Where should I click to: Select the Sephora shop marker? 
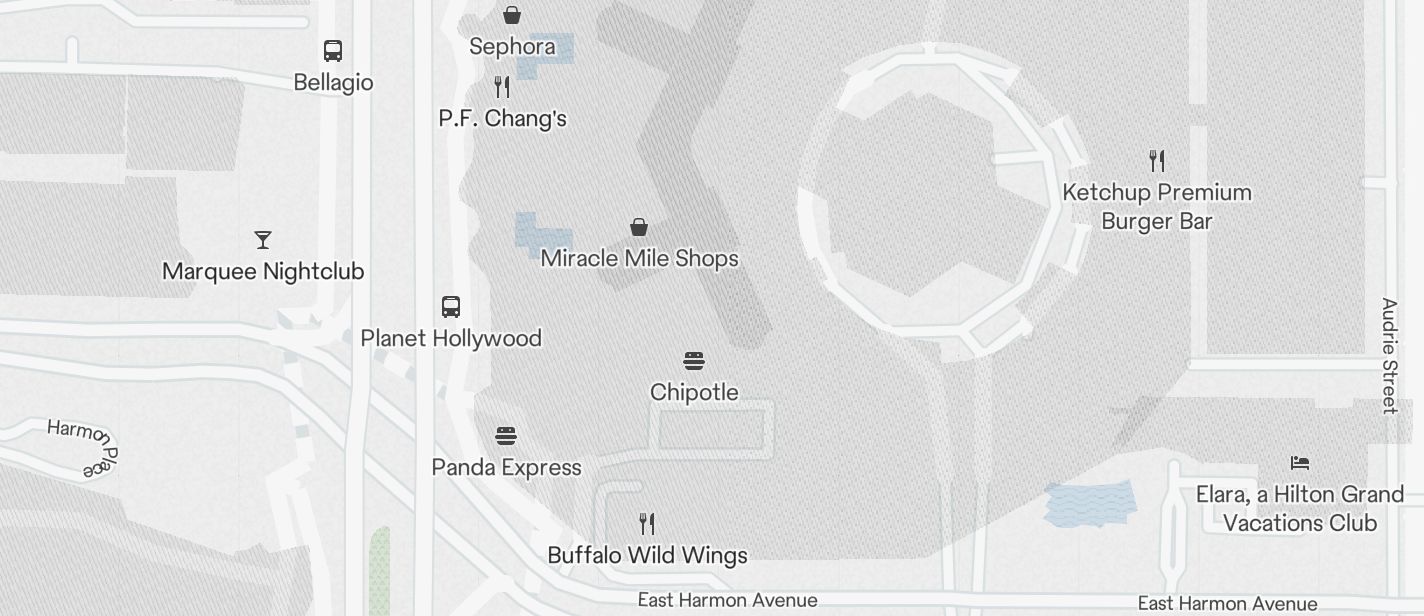[x=512, y=15]
